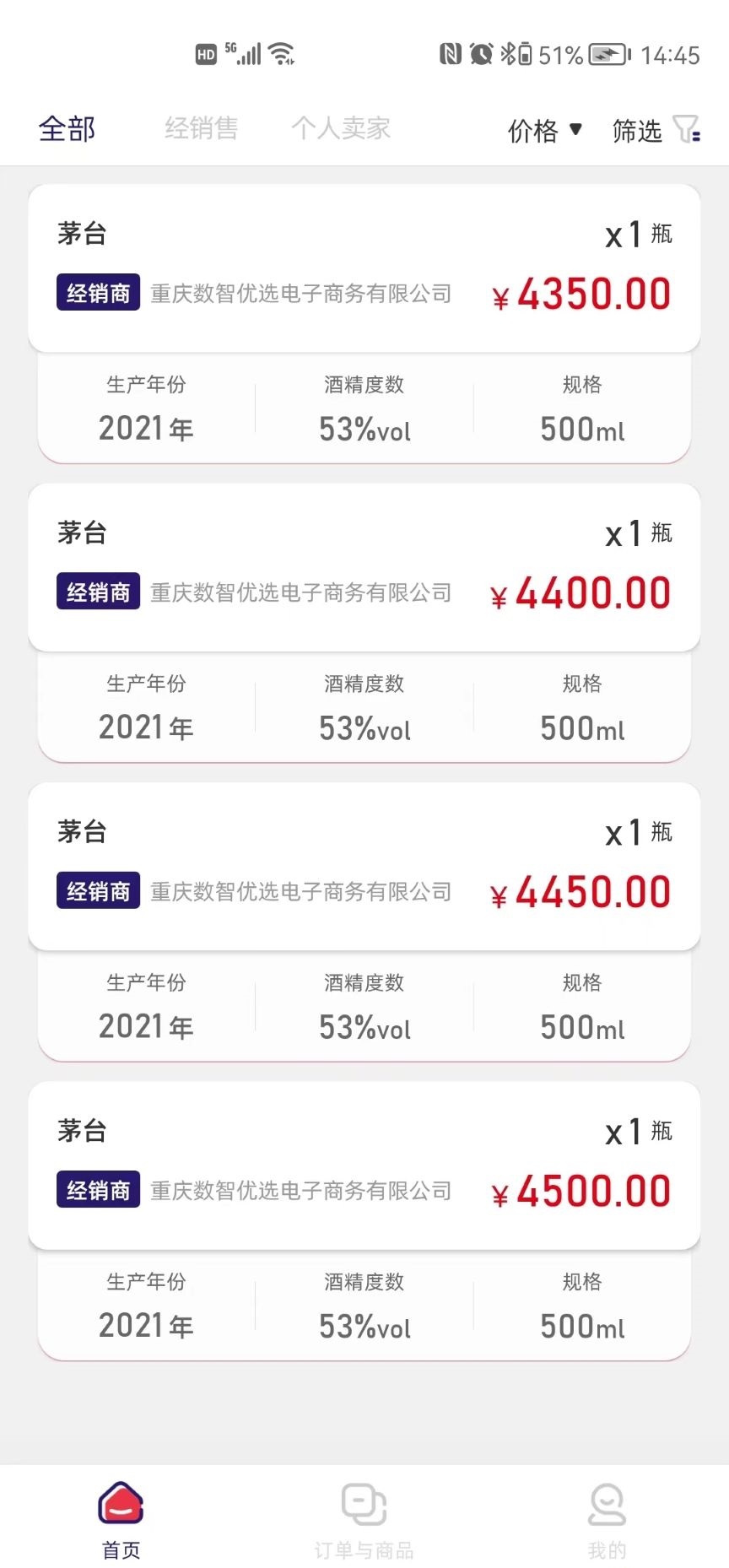View the 茅台 listing priced ¥4500.00
Viewport: 729px width, 1568px height.
tap(364, 1165)
